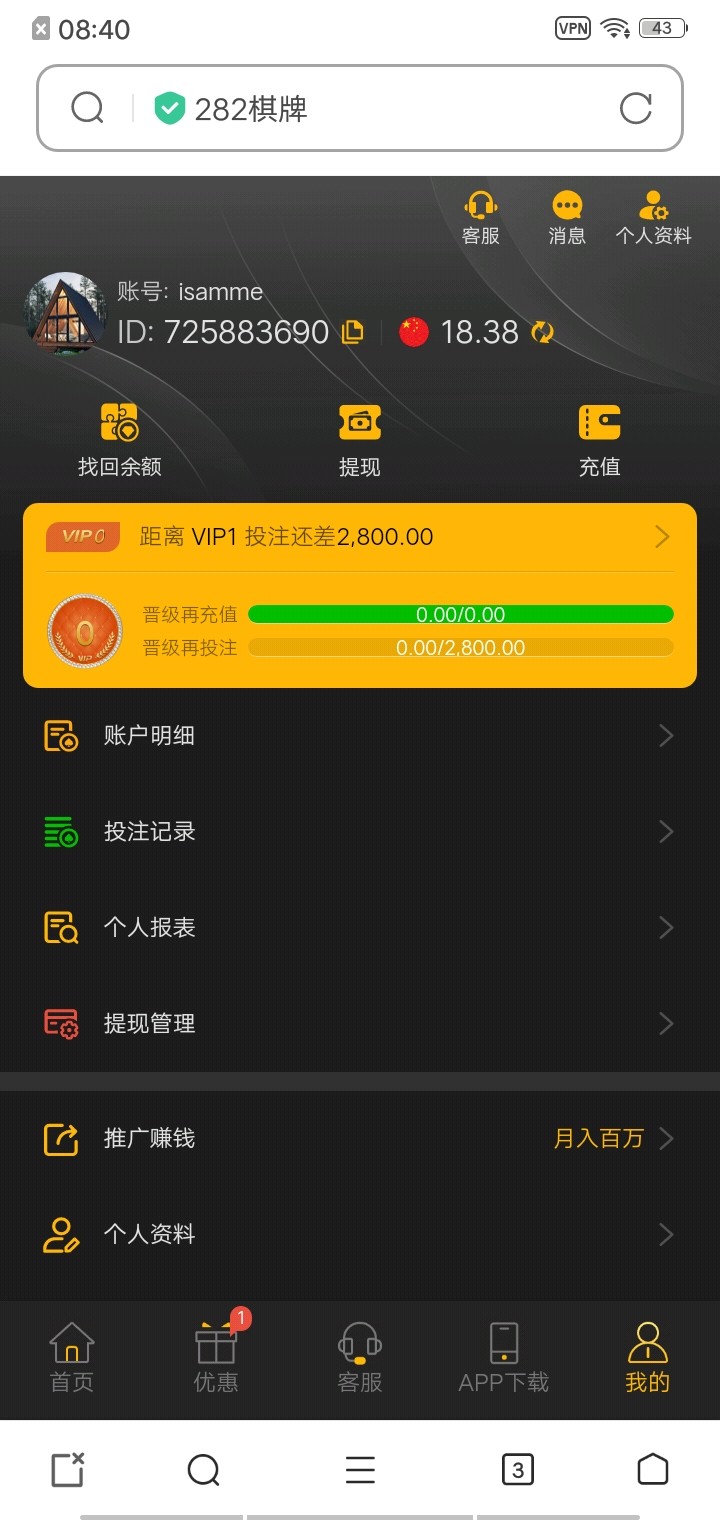Select 找回余额

(120, 440)
